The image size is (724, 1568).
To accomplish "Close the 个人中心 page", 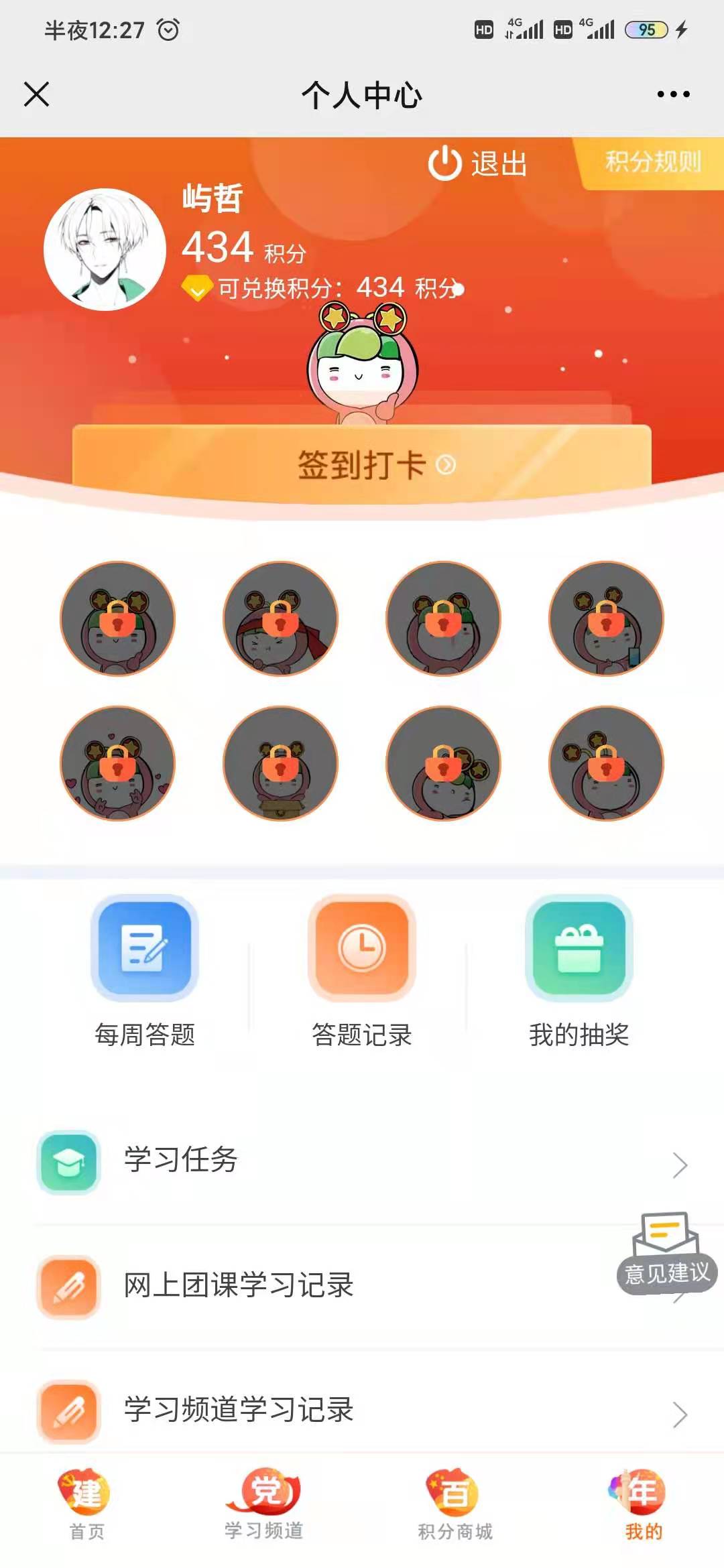I will (37, 94).
